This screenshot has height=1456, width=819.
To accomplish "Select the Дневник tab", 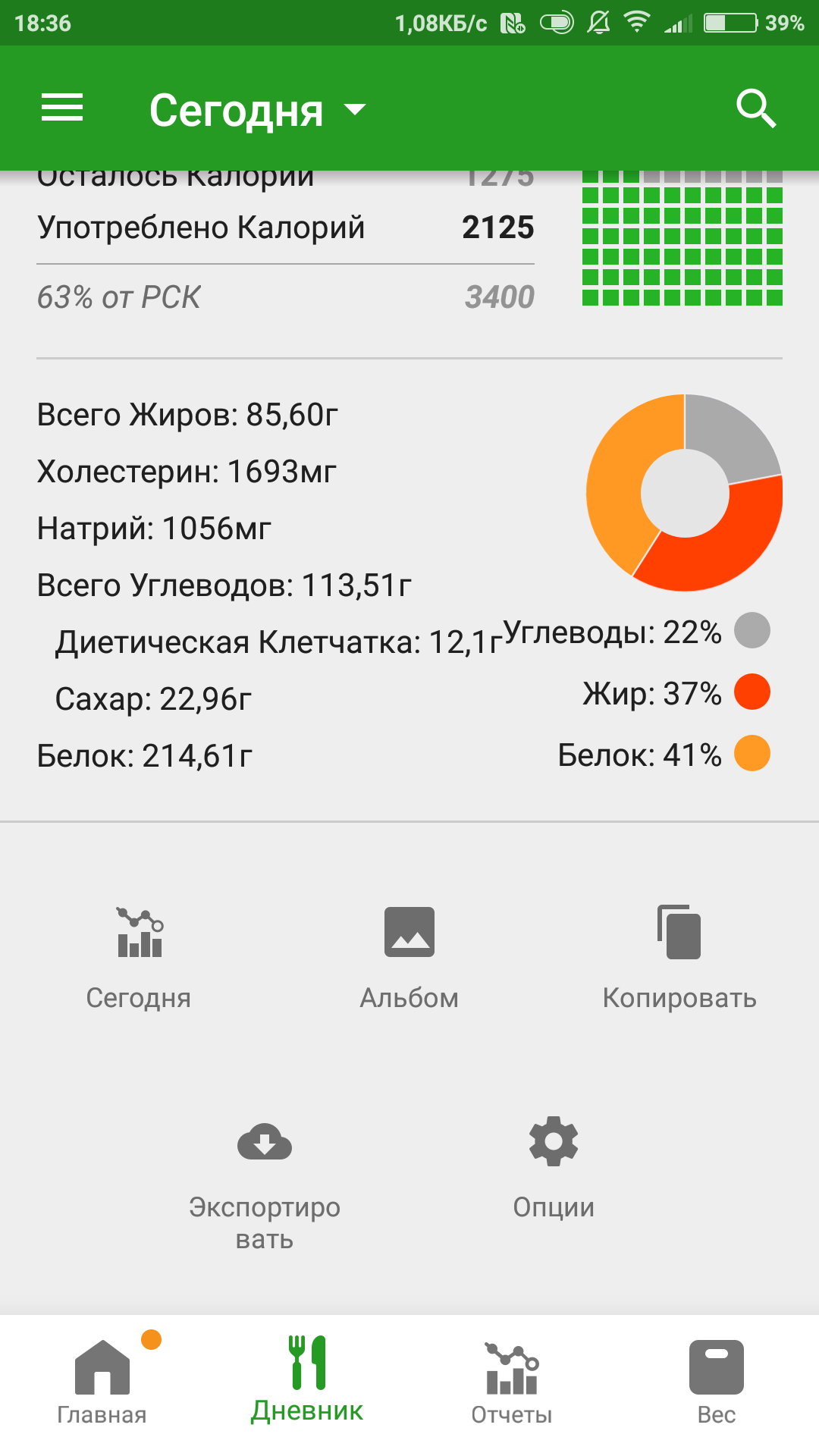I will coord(307,1382).
